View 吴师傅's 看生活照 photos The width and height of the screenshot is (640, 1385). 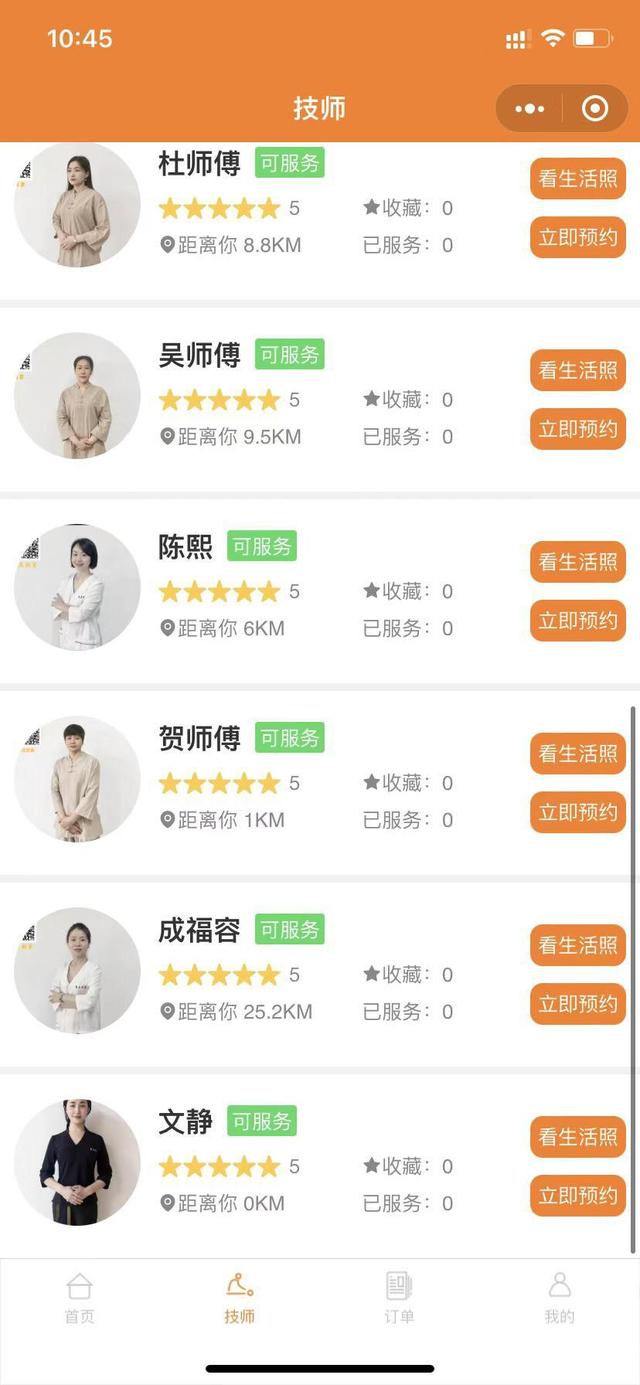pyautogui.click(x=578, y=371)
